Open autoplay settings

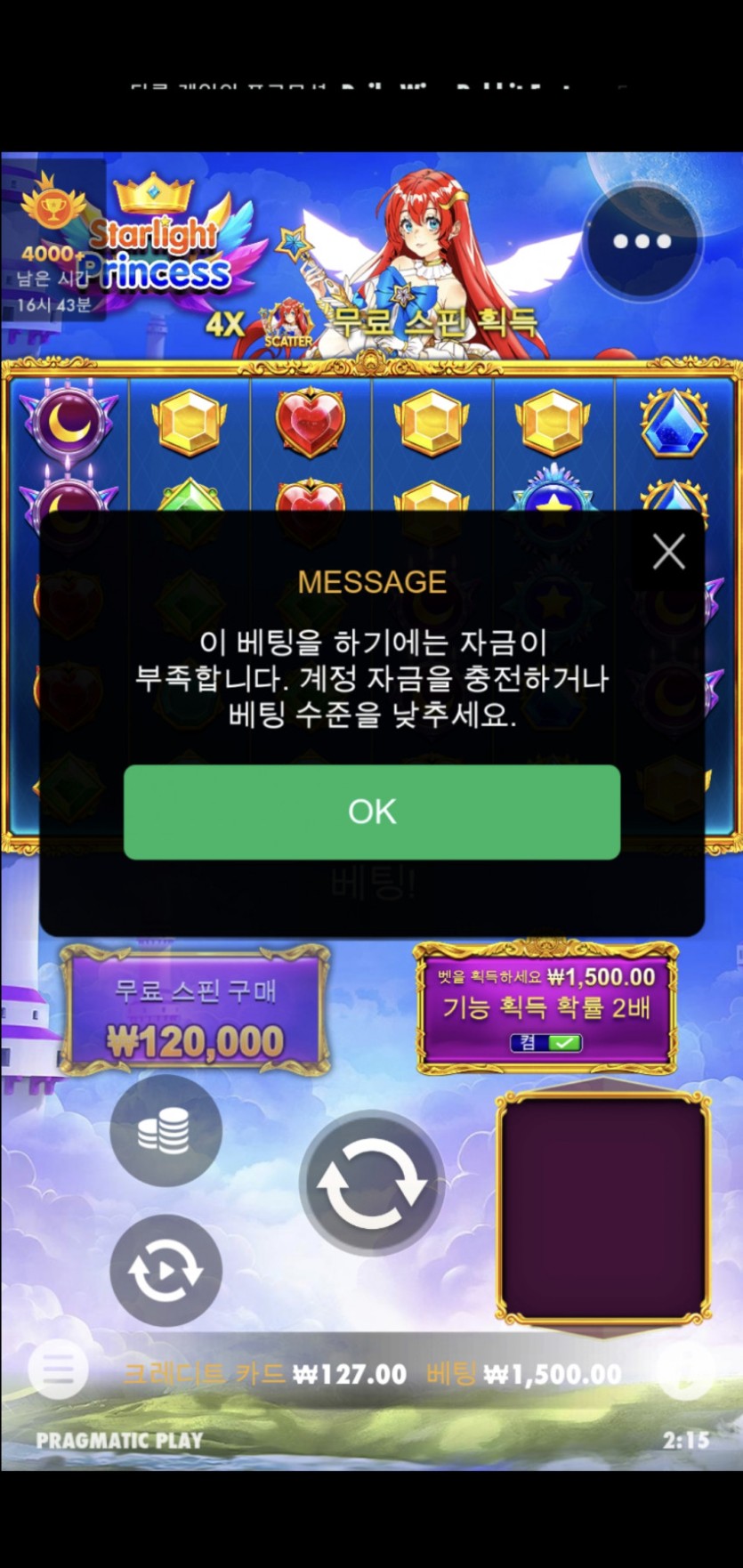[165, 1271]
